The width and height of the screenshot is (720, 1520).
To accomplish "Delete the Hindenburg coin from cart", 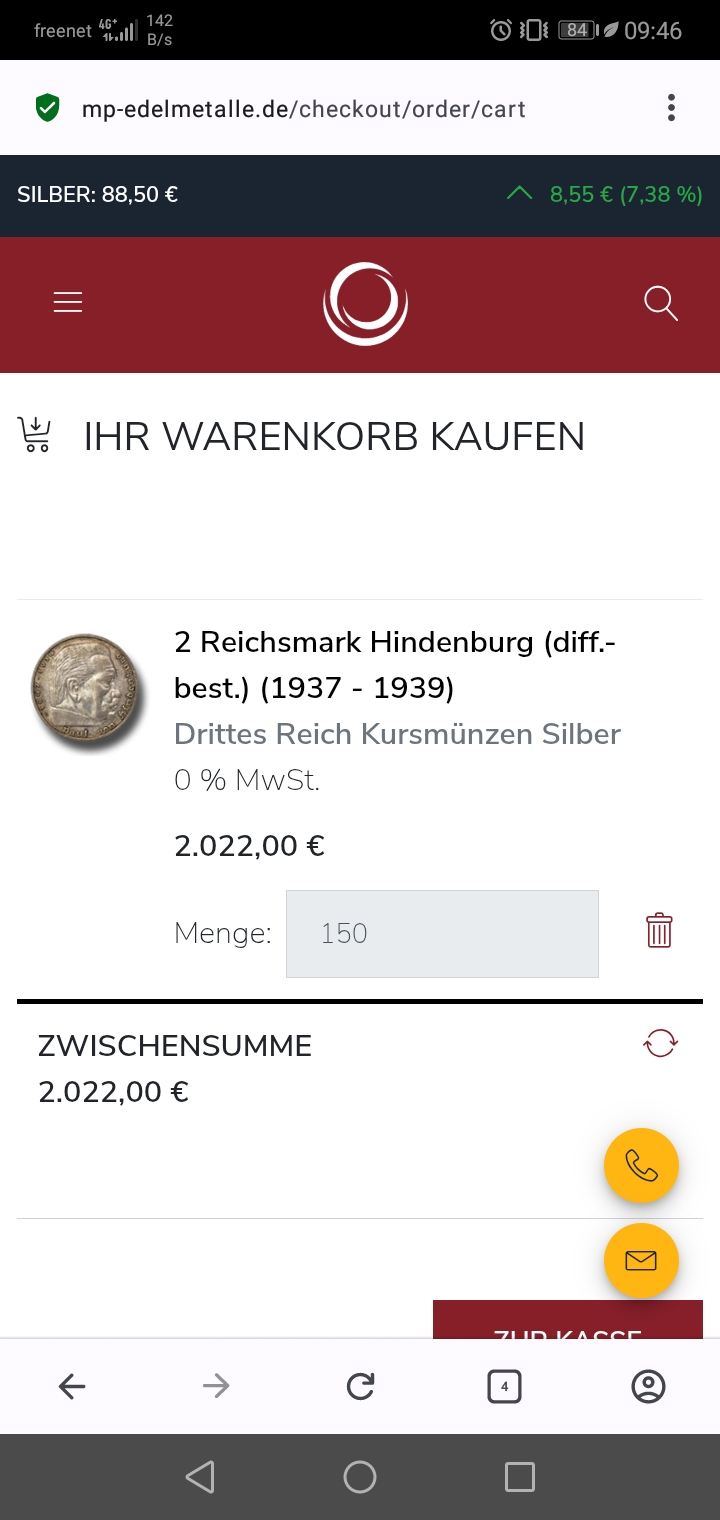I will click(x=659, y=931).
